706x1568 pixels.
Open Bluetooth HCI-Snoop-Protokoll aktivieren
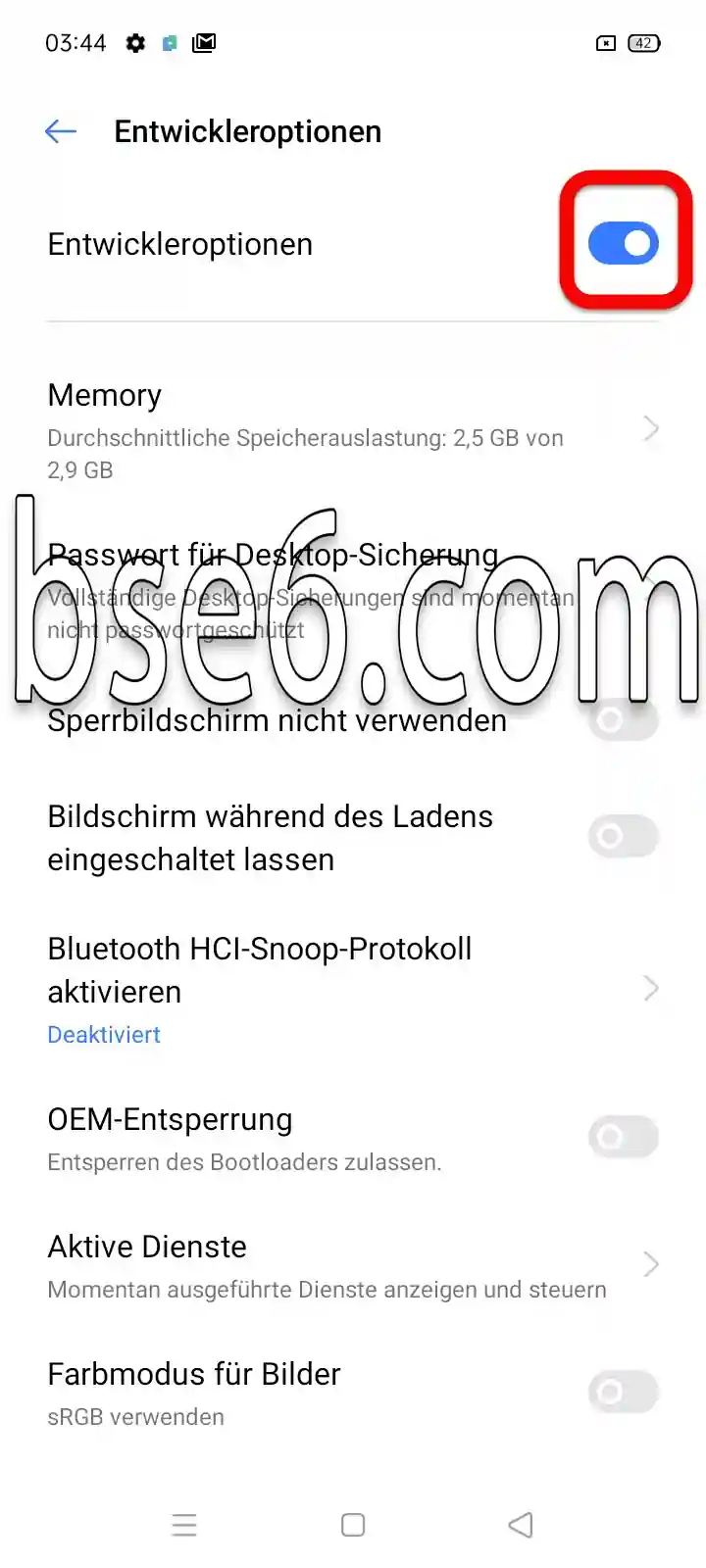pos(353,989)
